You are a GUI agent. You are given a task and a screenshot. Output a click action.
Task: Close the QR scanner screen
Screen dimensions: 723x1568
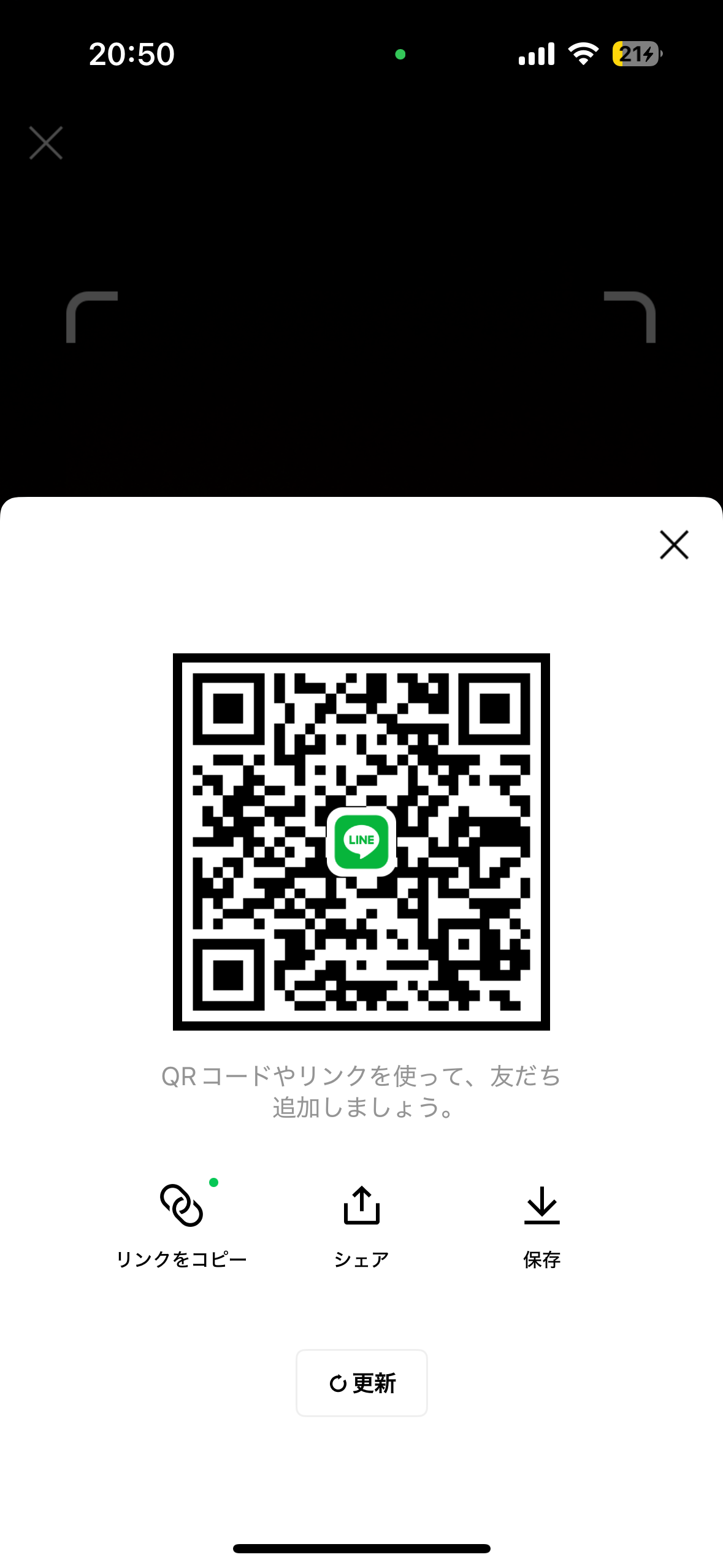[x=46, y=143]
